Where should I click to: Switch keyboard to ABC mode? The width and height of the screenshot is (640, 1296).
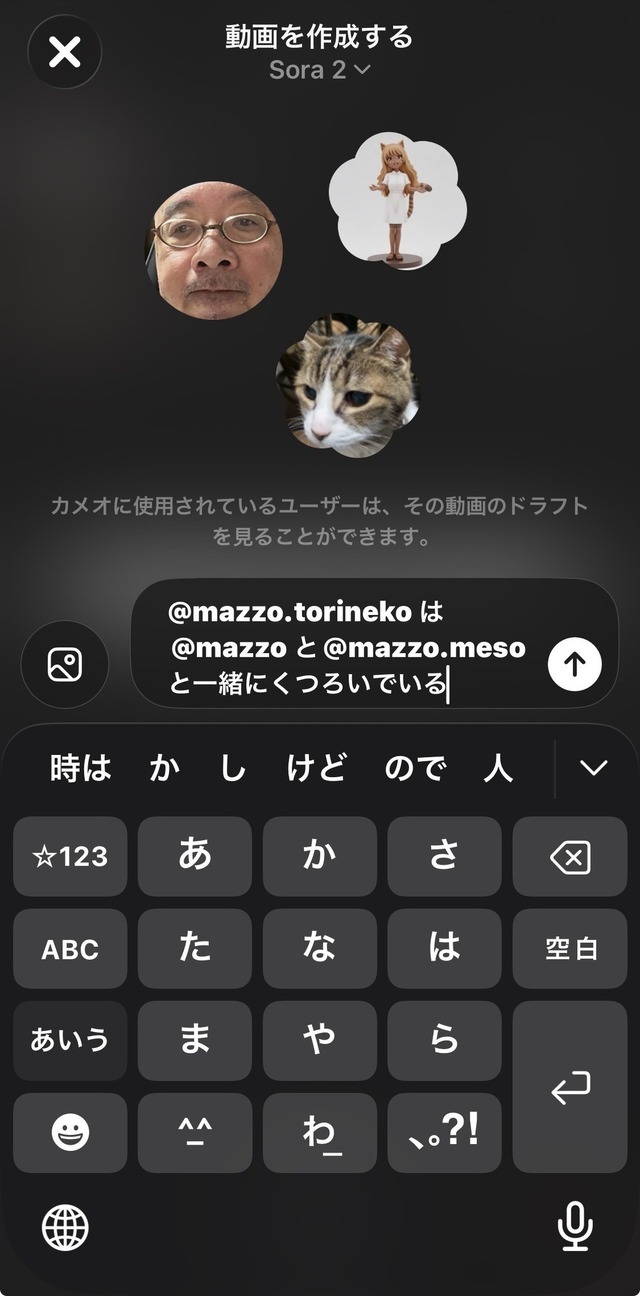[70, 948]
